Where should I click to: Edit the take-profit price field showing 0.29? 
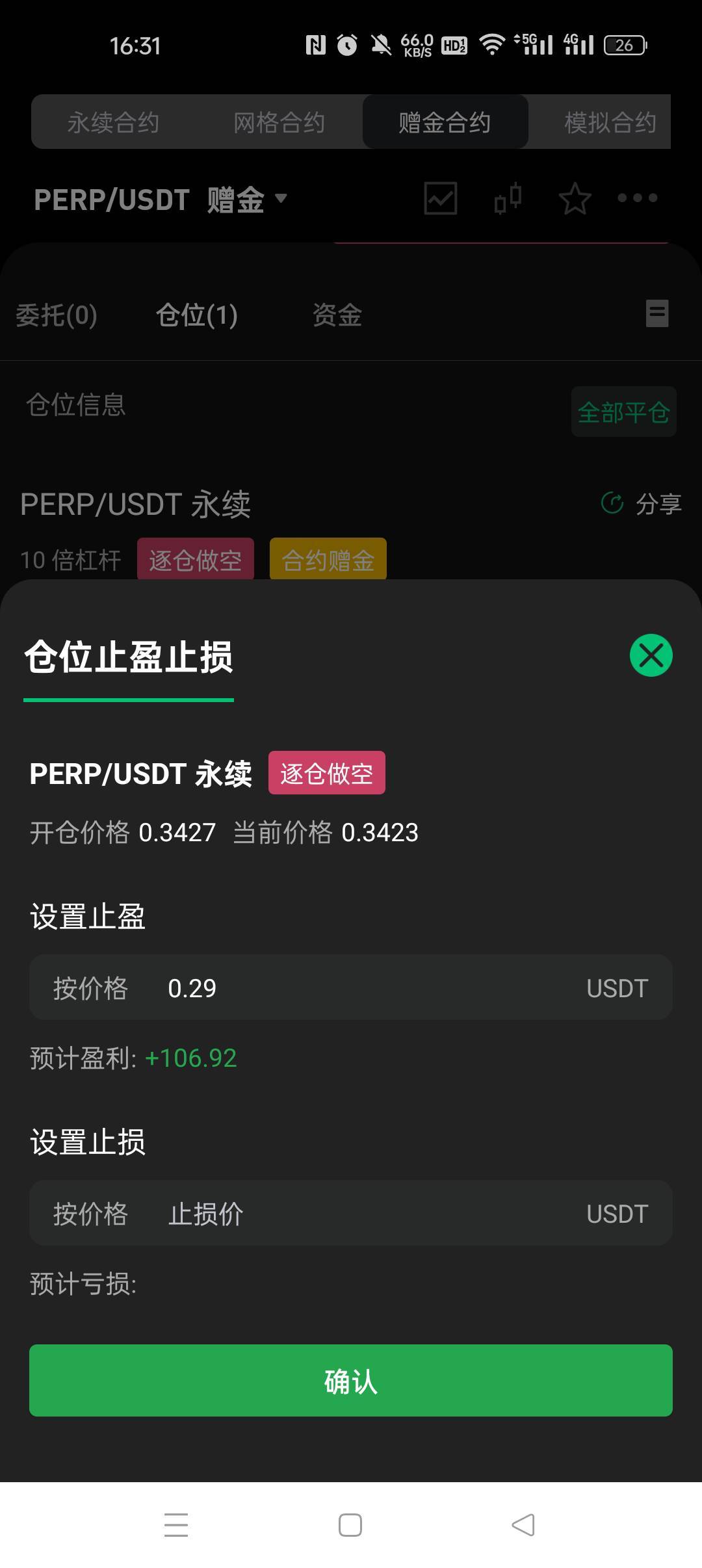click(351, 987)
